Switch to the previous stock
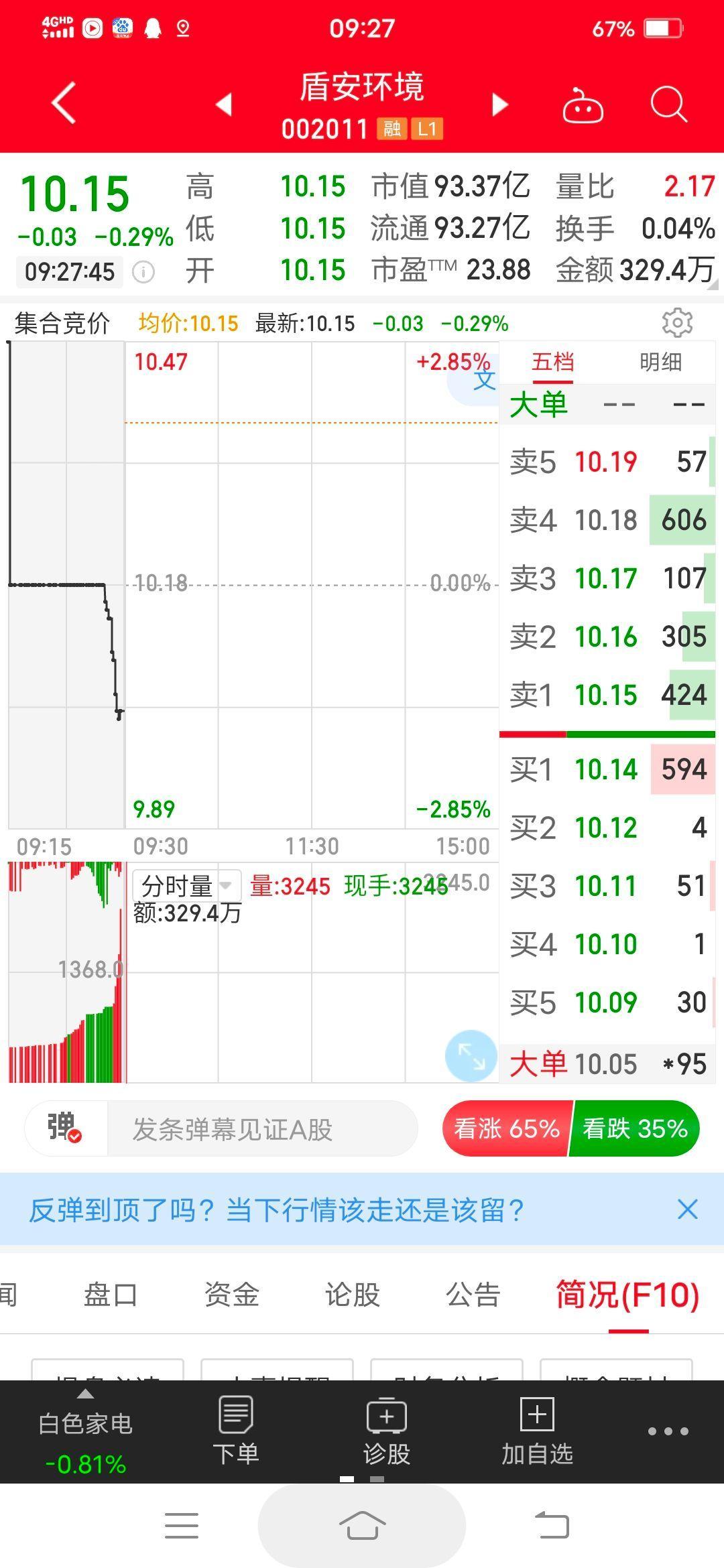 coord(224,105)
